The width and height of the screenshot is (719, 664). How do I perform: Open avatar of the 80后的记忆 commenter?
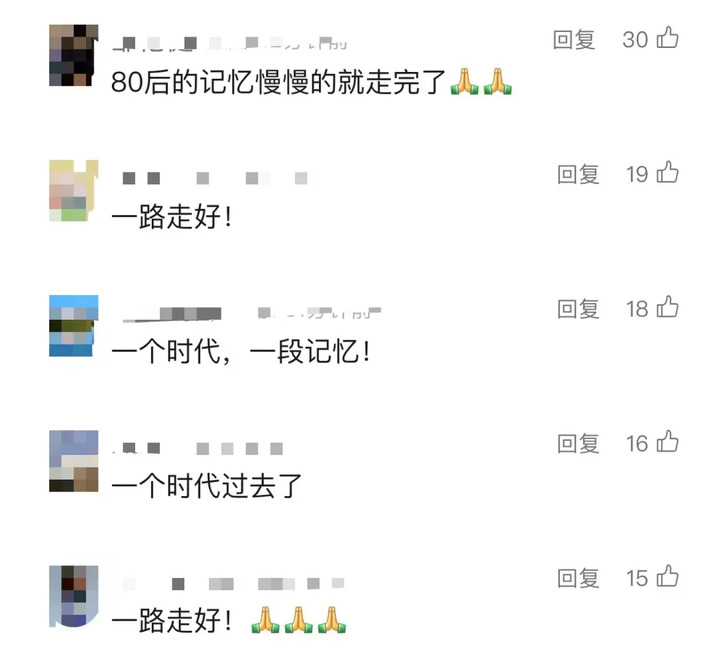[73, 55]
